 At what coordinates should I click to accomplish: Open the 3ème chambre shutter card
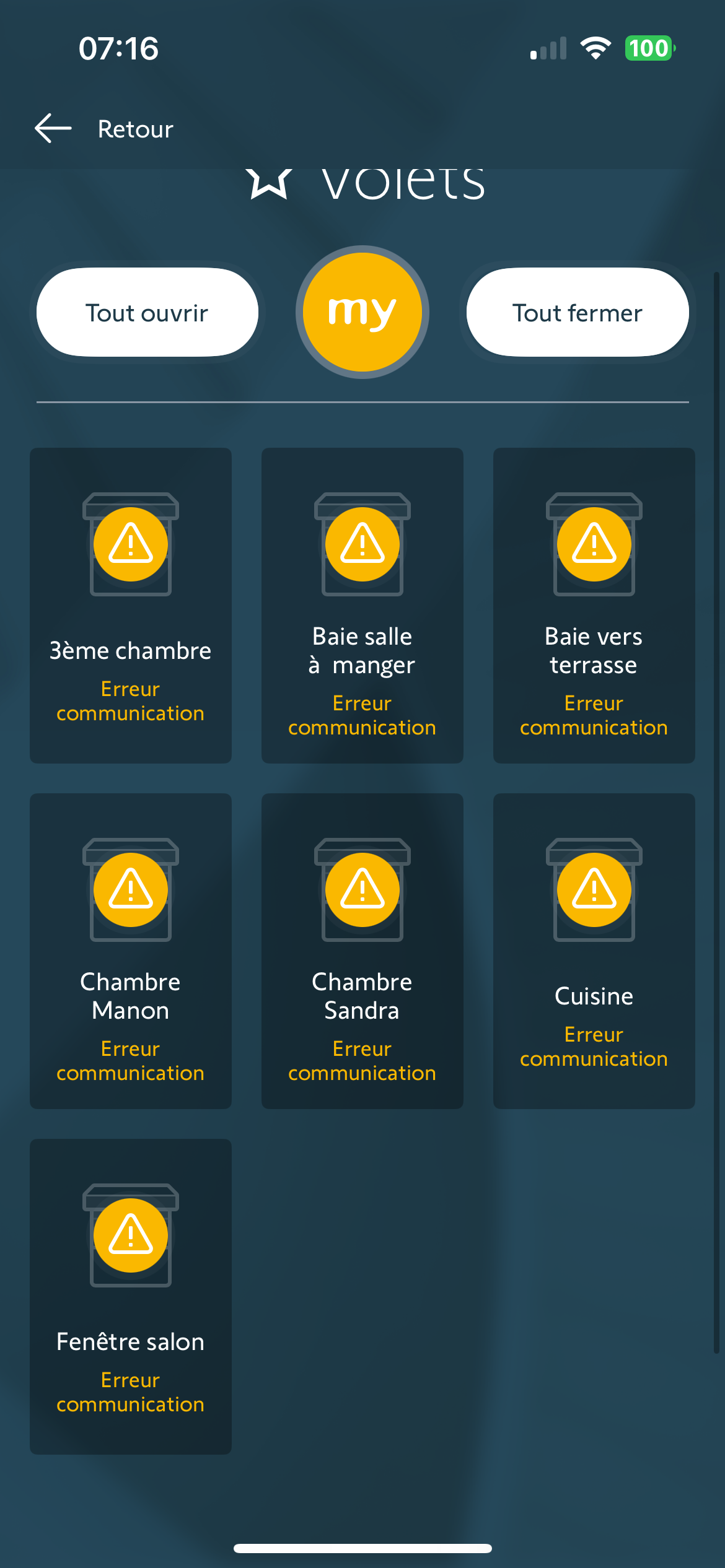(131, 605)
